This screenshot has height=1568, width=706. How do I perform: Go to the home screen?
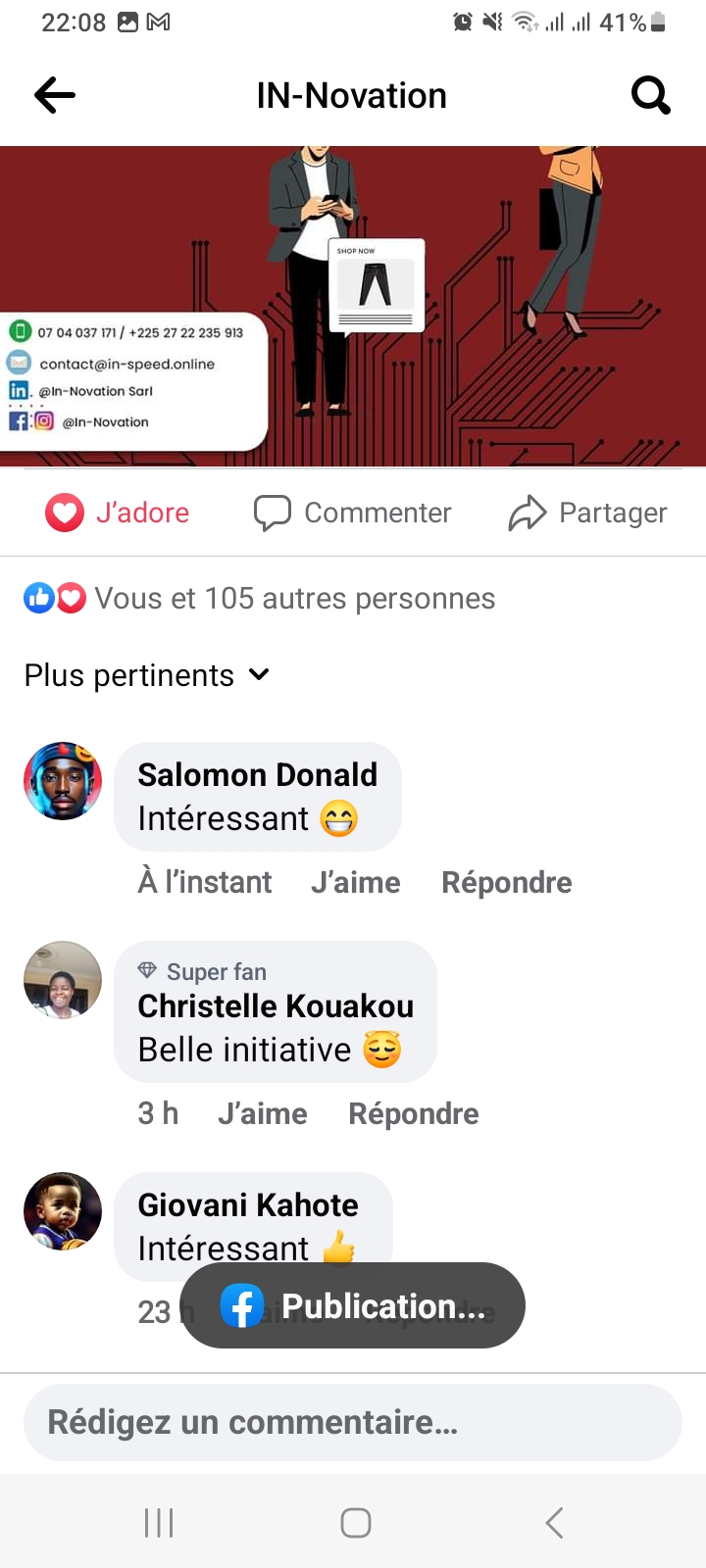coord(355,1523)
